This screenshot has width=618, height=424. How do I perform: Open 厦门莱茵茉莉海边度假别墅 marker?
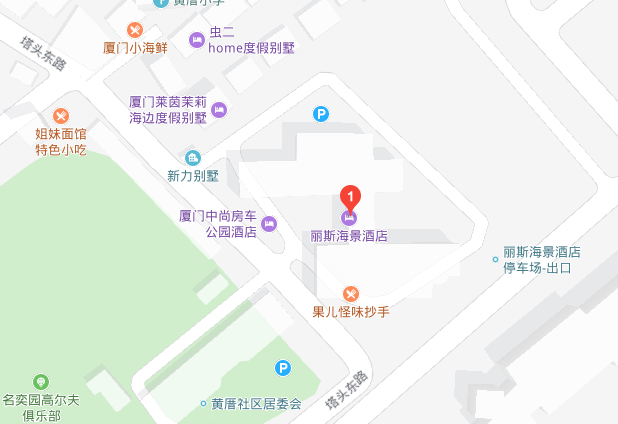coord(220,109)
